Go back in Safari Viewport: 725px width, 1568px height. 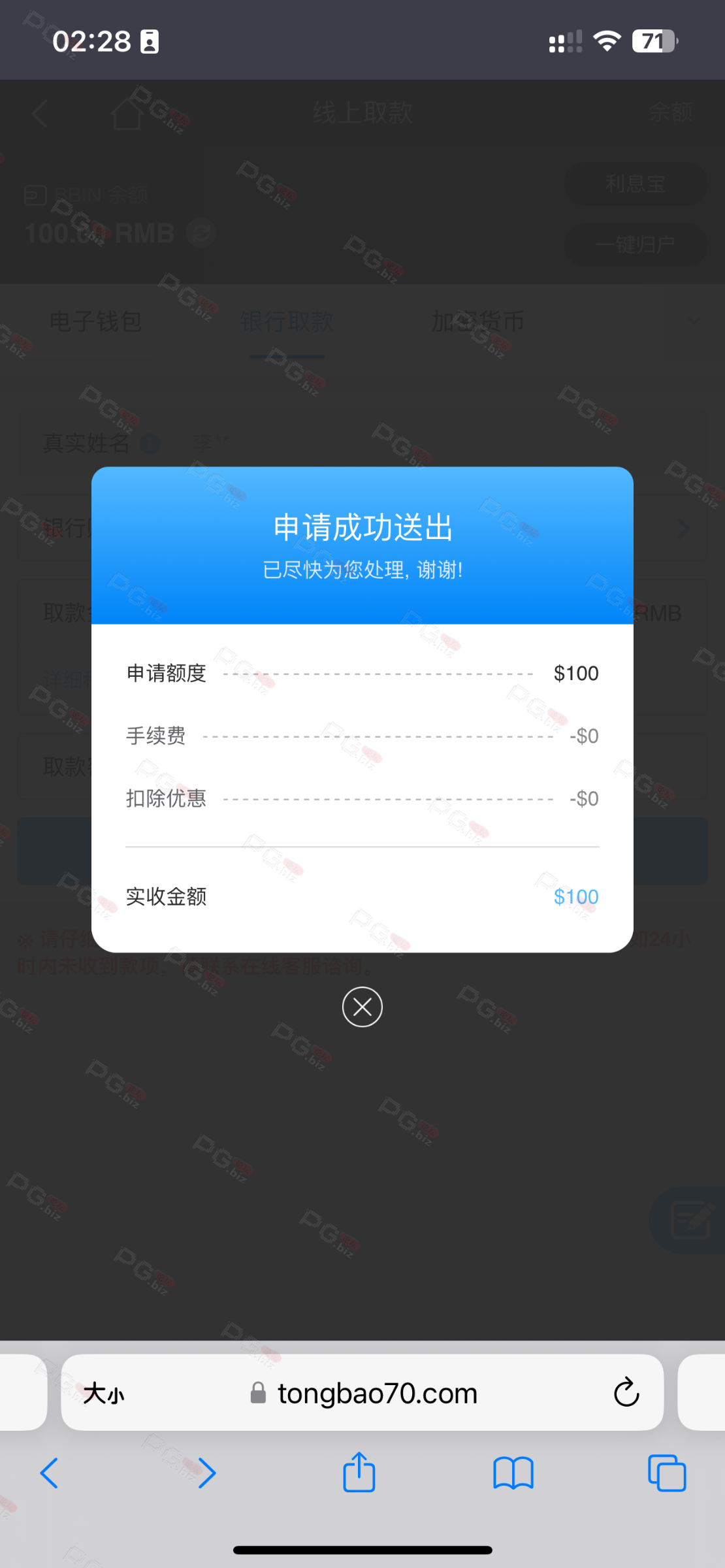click(x=50, y=1473)
